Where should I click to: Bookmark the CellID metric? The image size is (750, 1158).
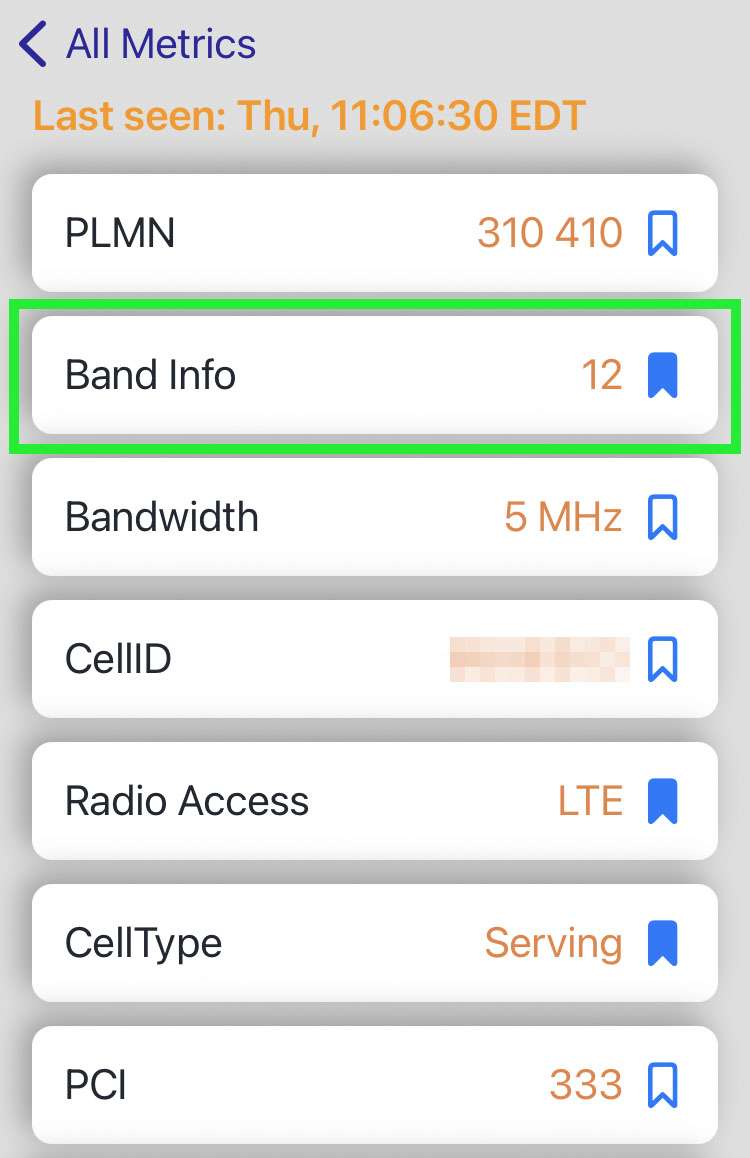tap(663, 659)
